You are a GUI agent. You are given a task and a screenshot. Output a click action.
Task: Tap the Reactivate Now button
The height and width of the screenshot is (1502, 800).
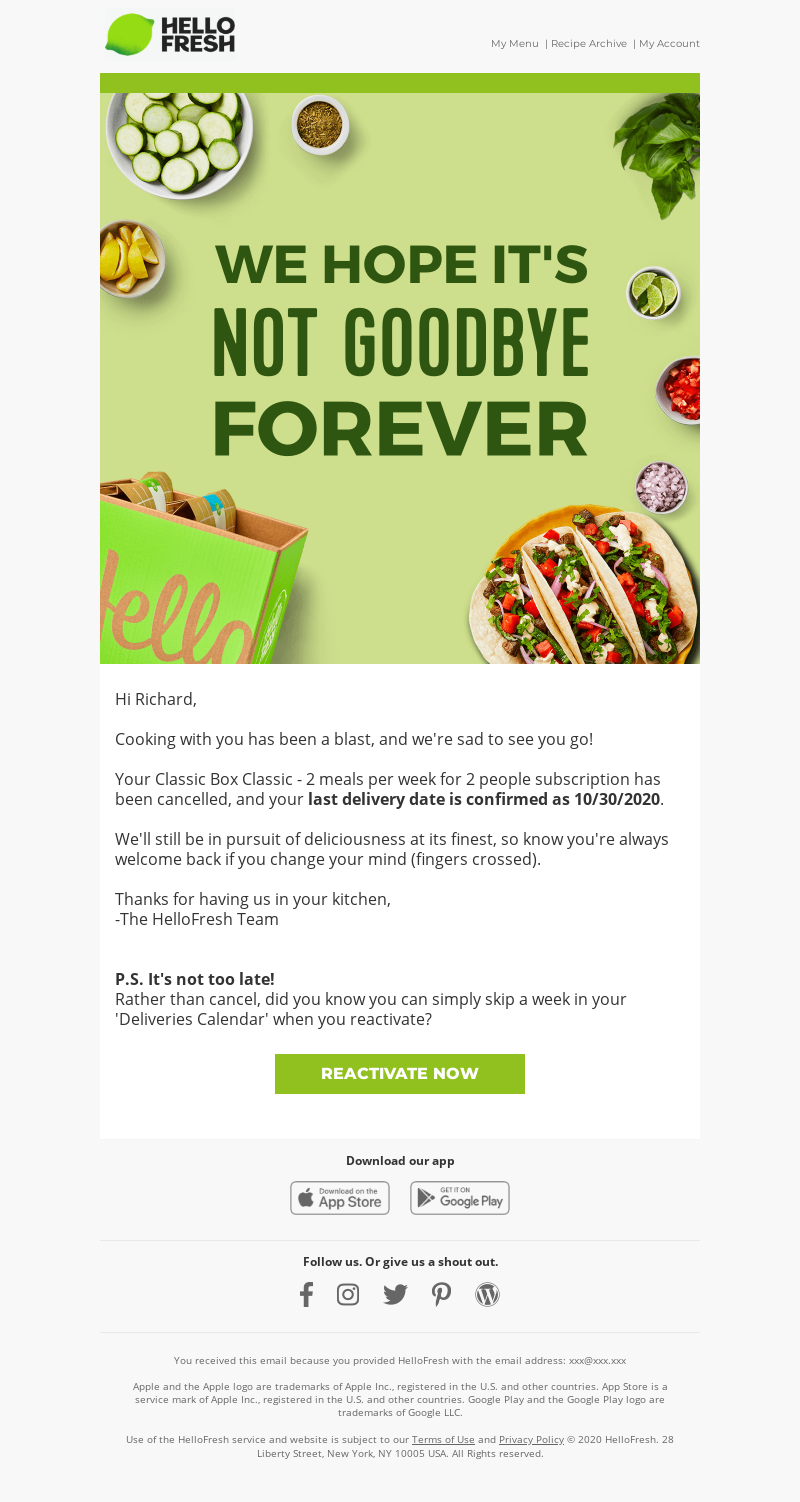[400, 1074]
